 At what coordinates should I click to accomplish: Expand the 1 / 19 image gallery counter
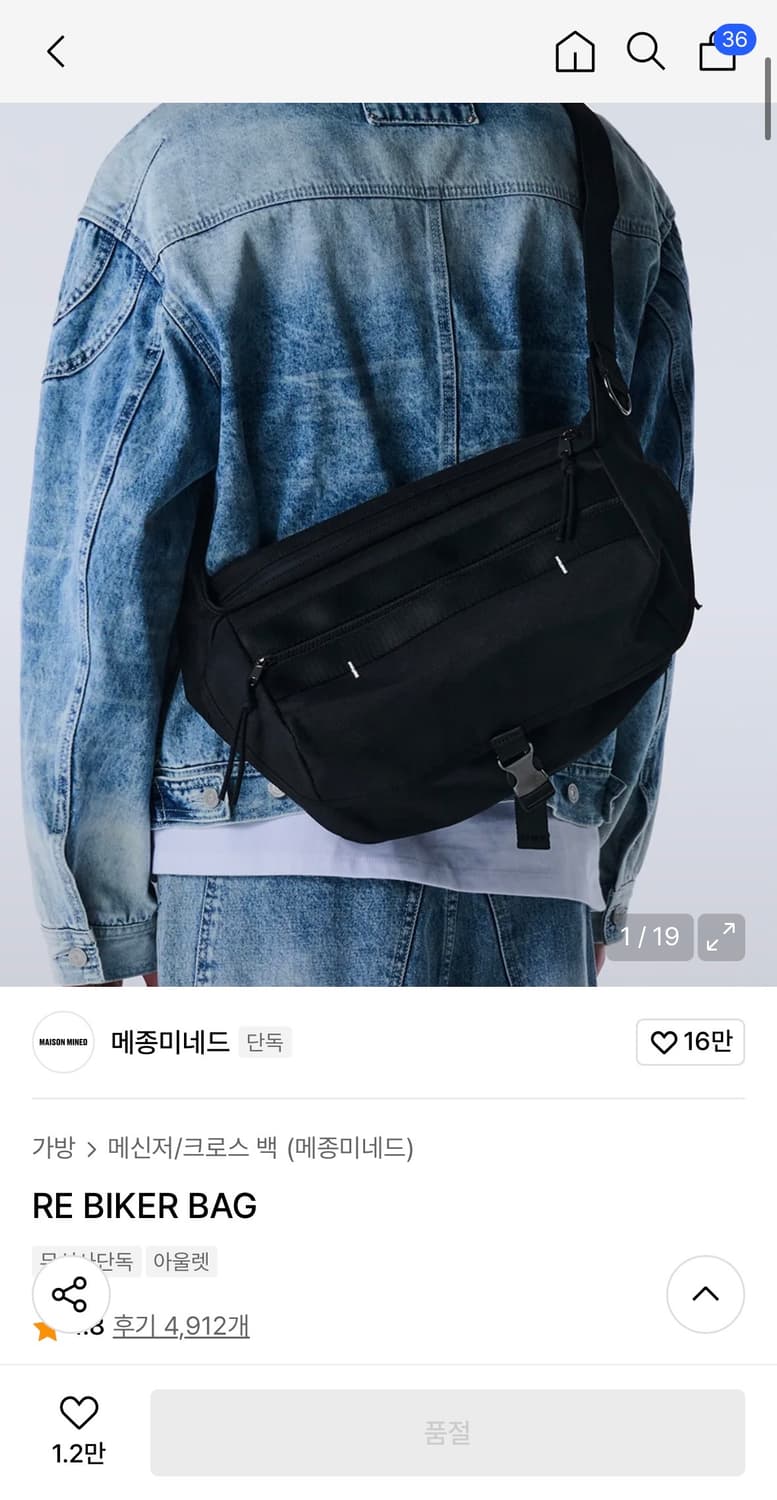tap(648, 937)
